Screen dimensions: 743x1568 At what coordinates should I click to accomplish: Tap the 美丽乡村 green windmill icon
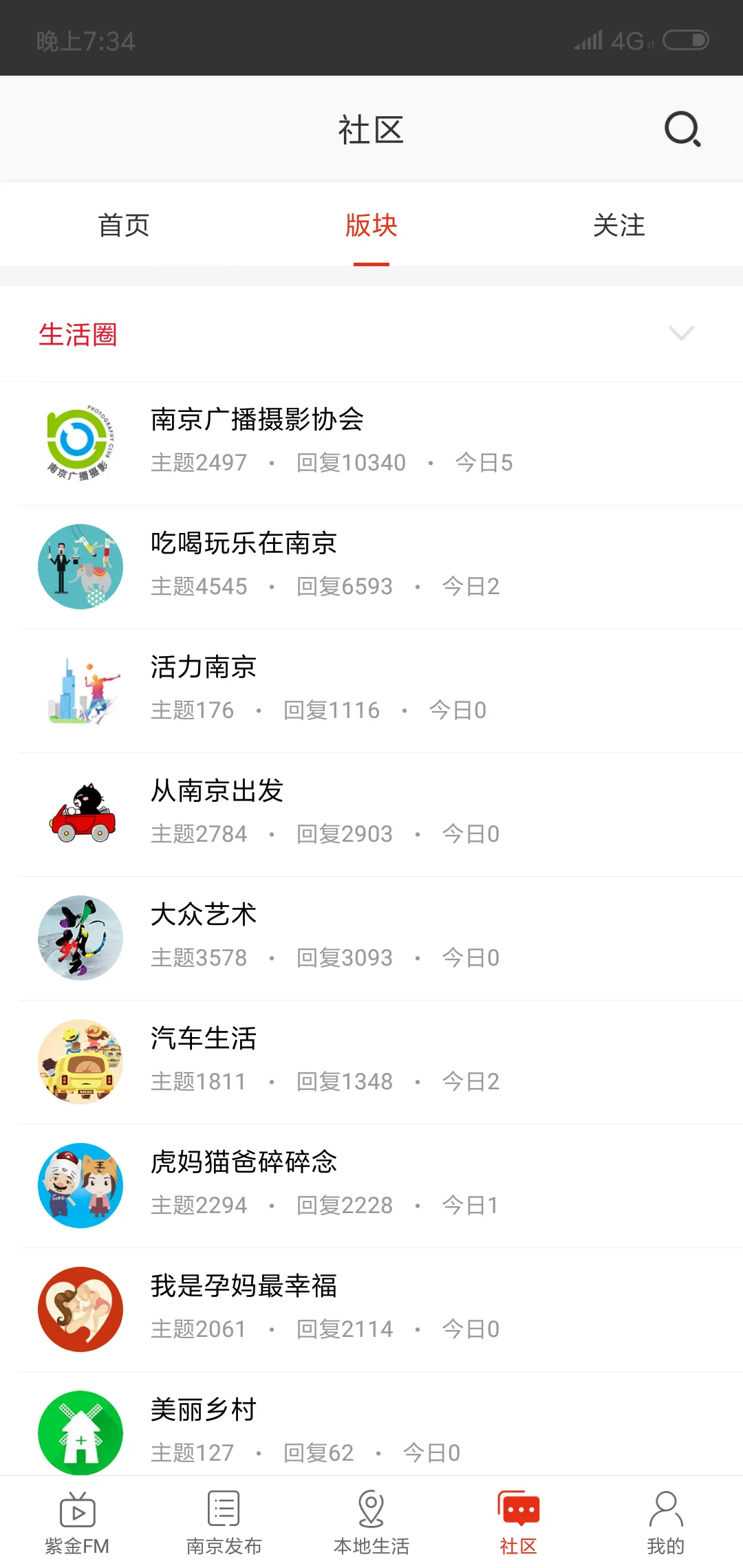click(x=80, y=1433)
